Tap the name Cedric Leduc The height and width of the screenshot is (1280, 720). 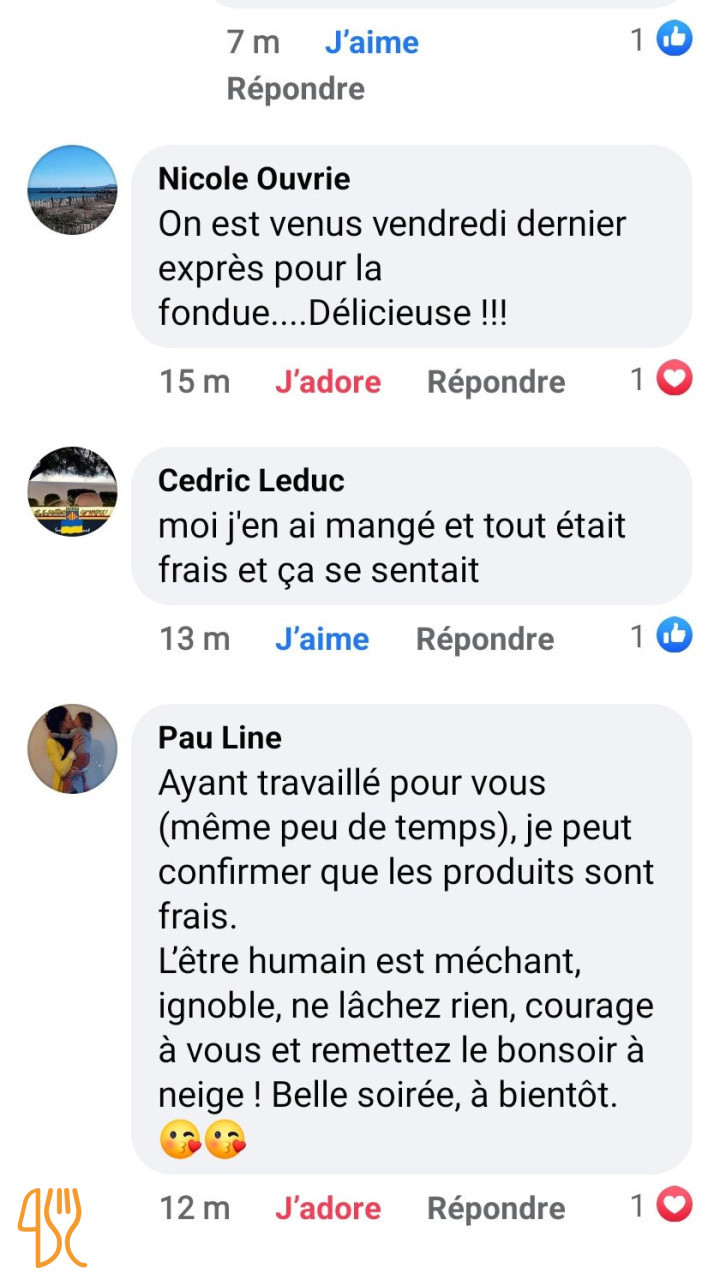coord(251,481)
